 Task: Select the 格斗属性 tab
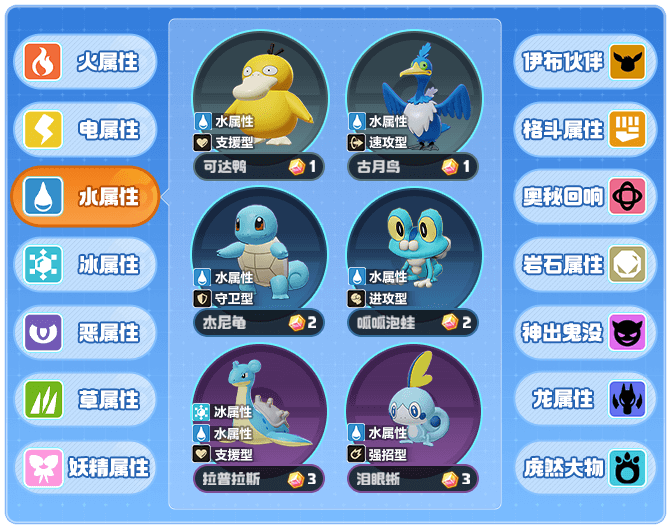pos(585,130)
